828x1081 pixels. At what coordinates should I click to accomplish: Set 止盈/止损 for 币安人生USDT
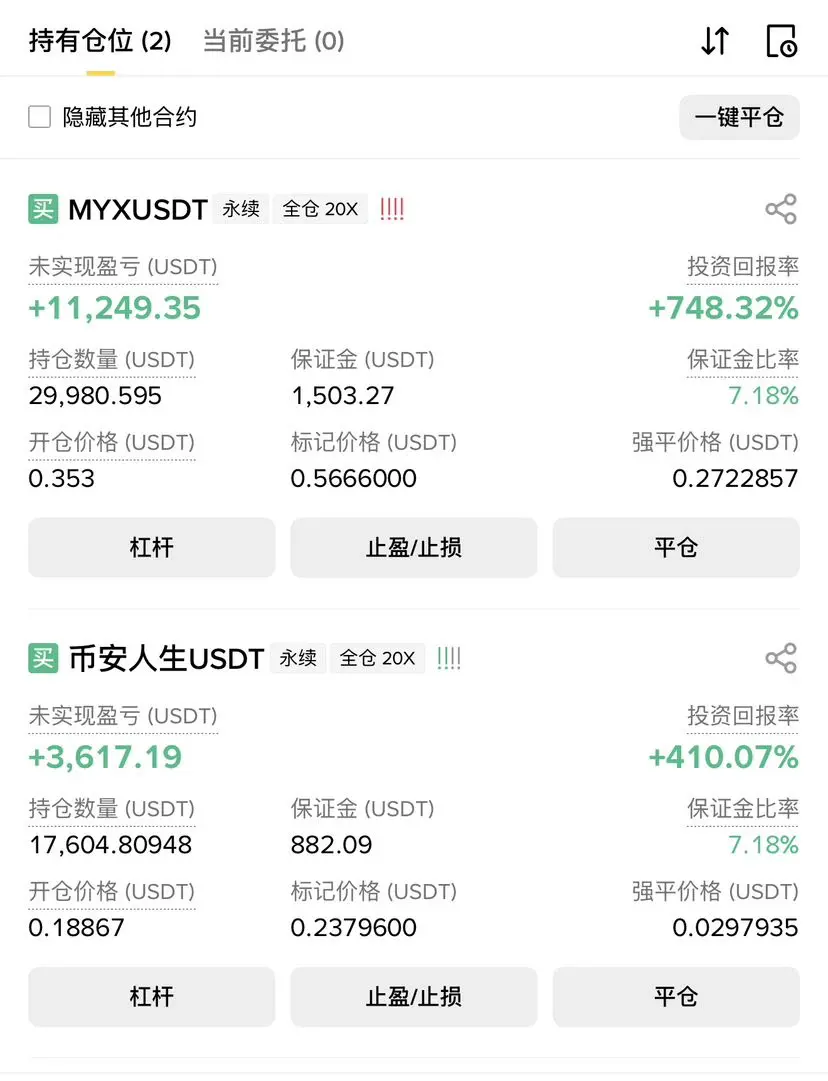414,996
